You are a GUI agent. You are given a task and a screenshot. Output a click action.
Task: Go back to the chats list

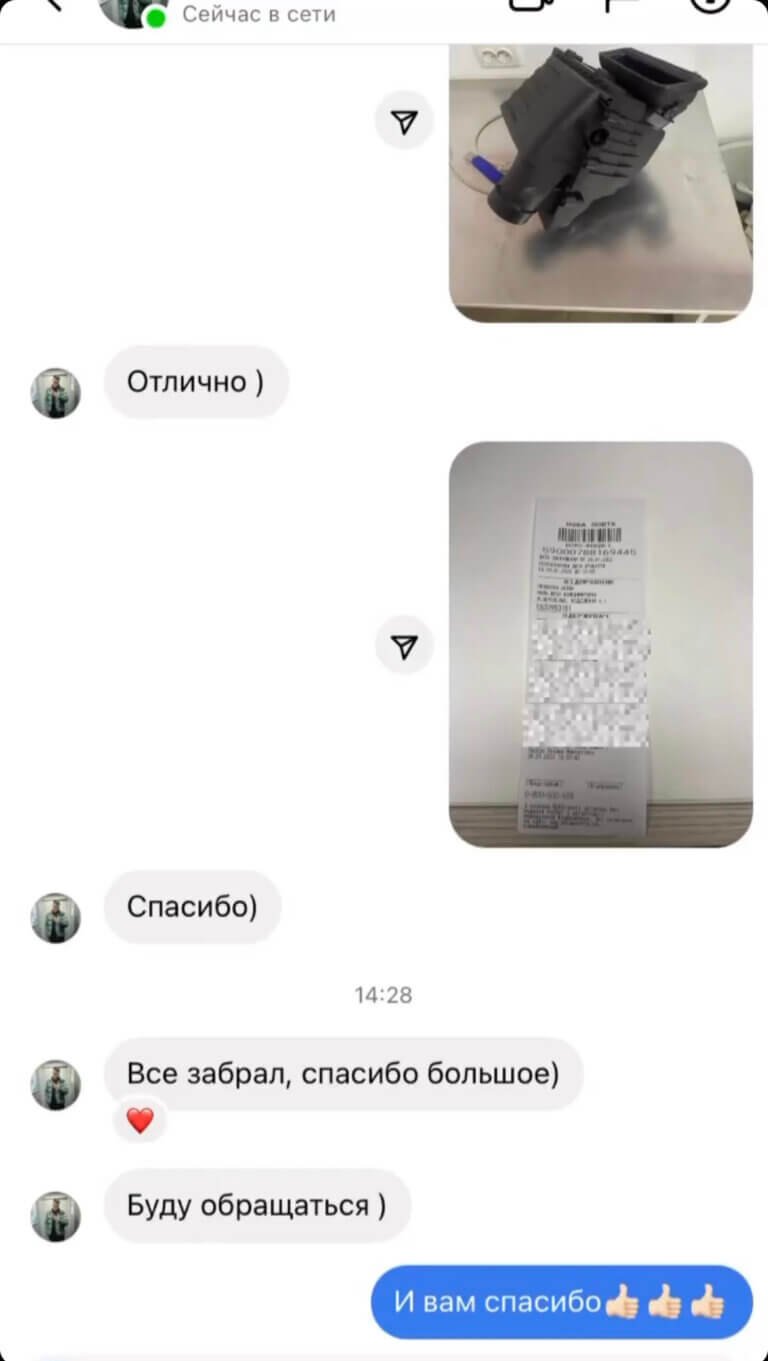50,5
